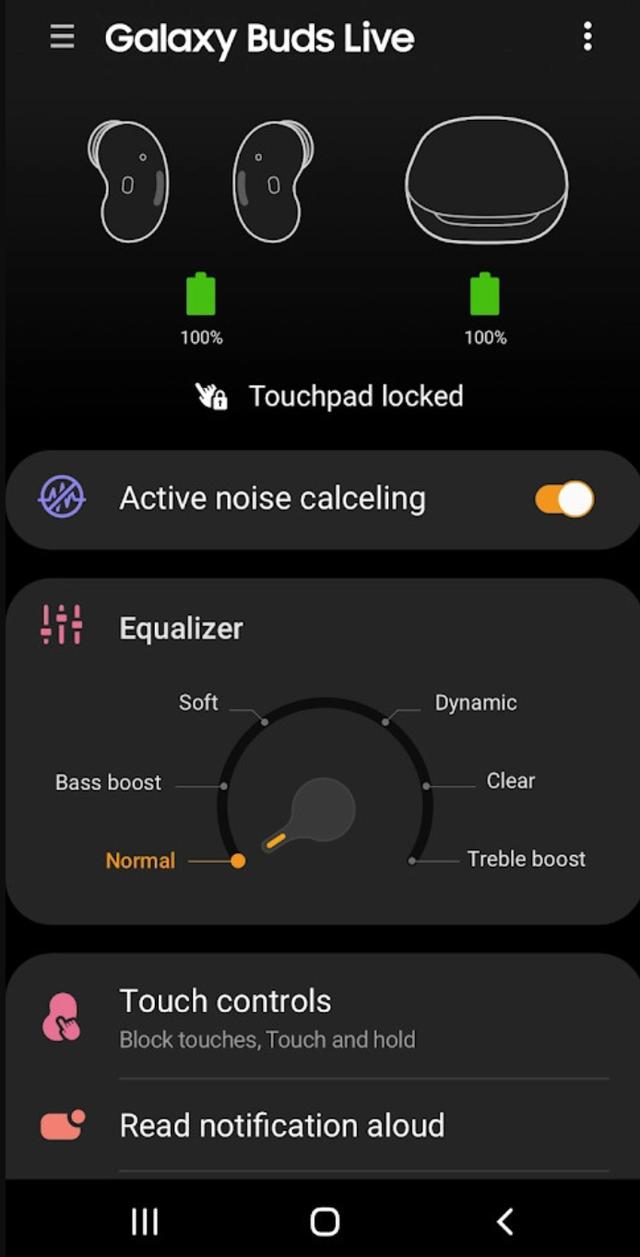Pick the Clear equalizer preset
The width and height of the screenshot is (640, 1257).
tap(427, 786)
